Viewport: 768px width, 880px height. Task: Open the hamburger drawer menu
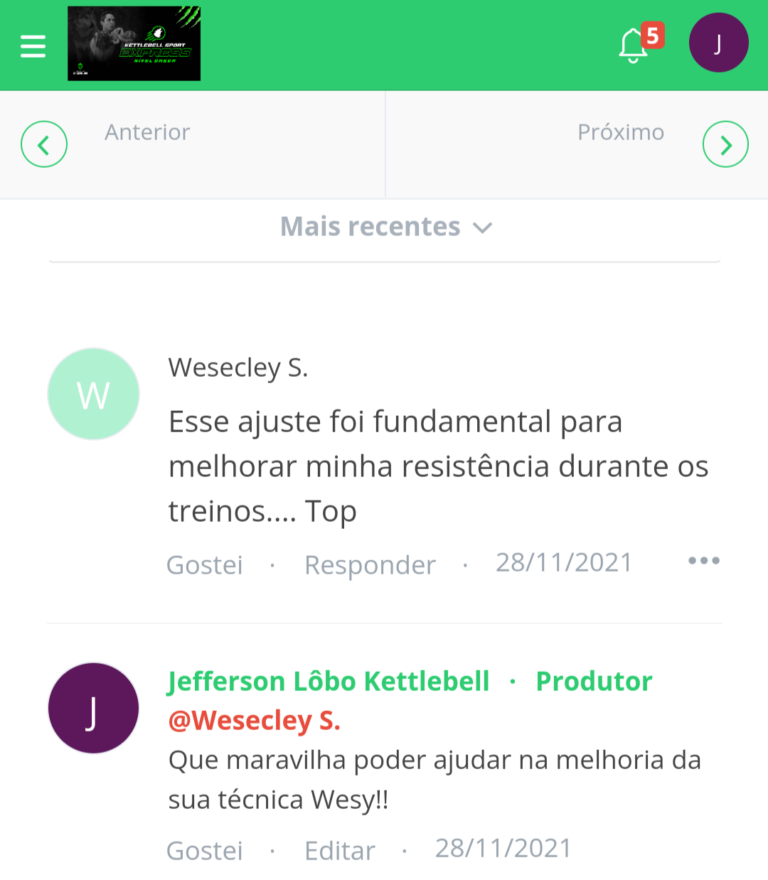coord(33,46)
